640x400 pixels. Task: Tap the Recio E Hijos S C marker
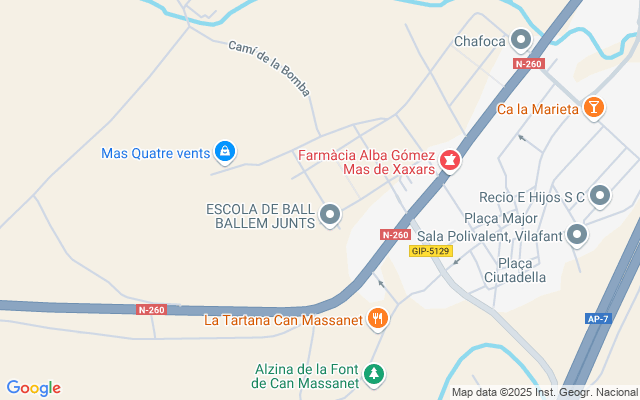click(600, 196)
